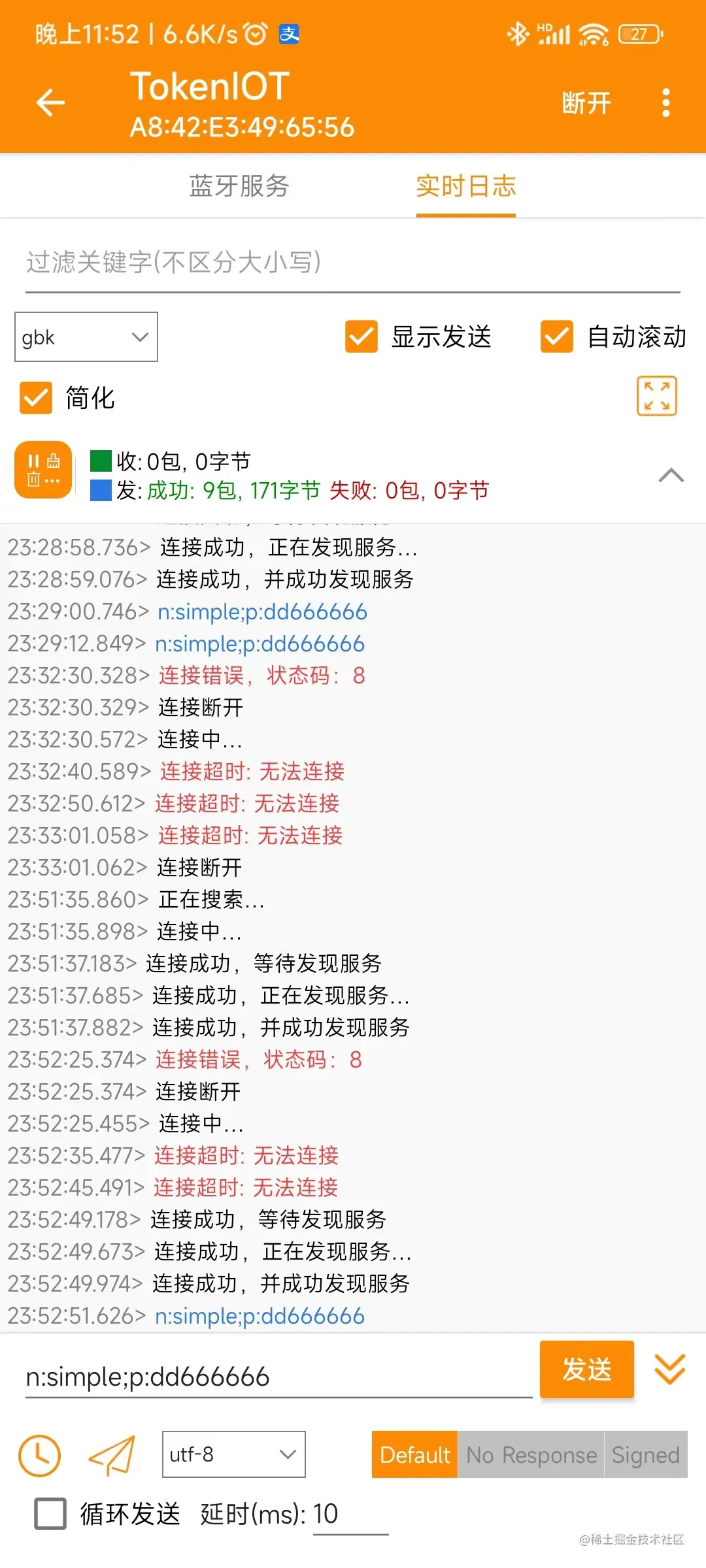Go back using the arrow icon
This screenshot has height=1568, width=706.
[50, 103]
